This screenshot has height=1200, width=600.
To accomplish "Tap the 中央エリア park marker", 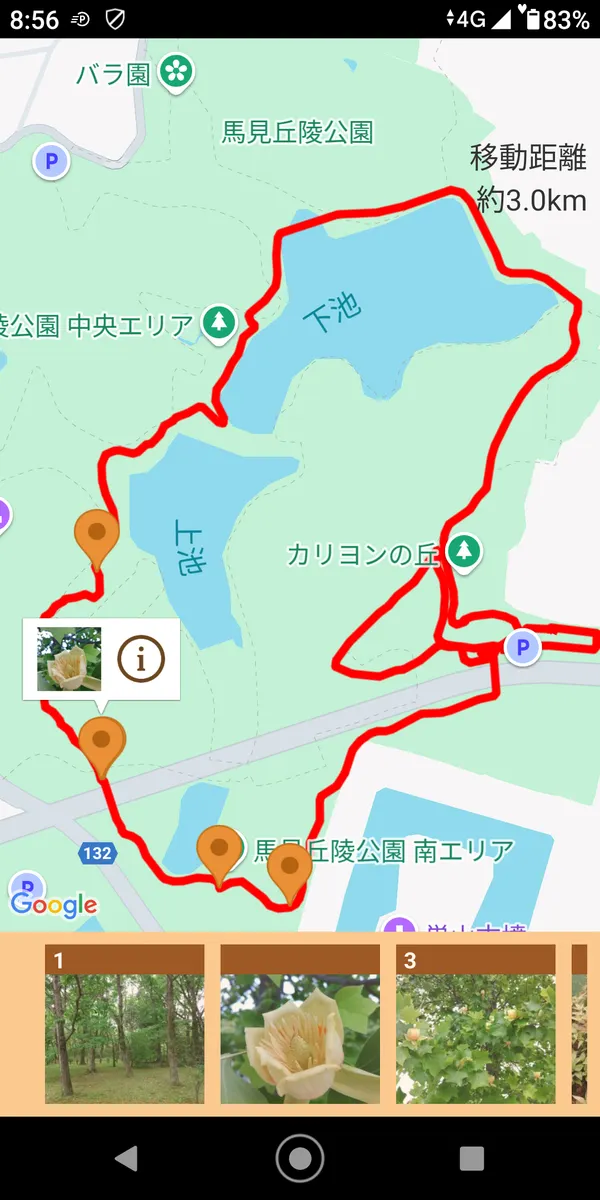I will click(220, 321).
